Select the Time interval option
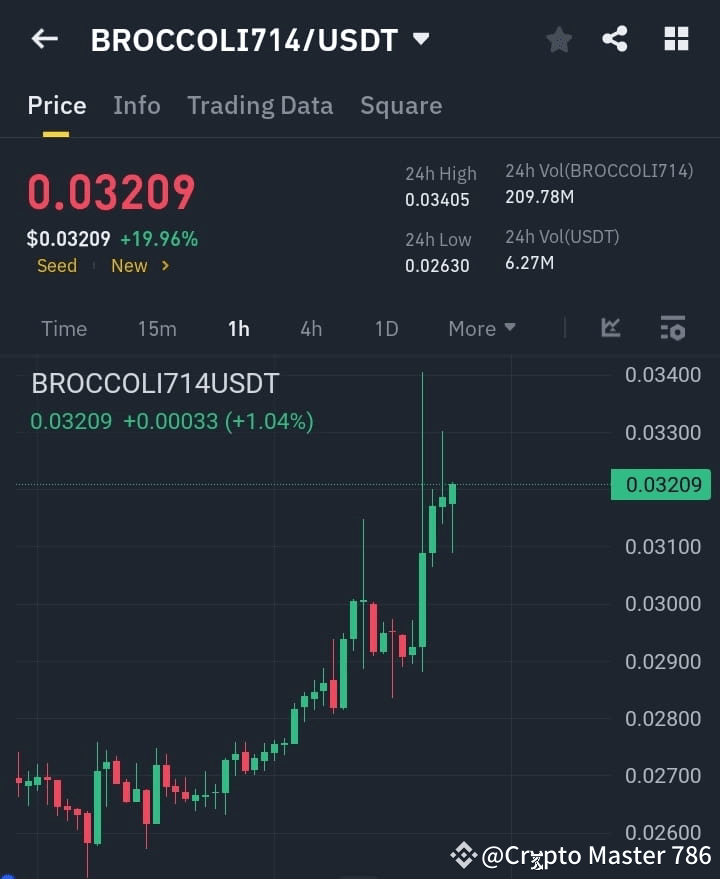This screenshot has height=879, width=720. pos(63,328)
